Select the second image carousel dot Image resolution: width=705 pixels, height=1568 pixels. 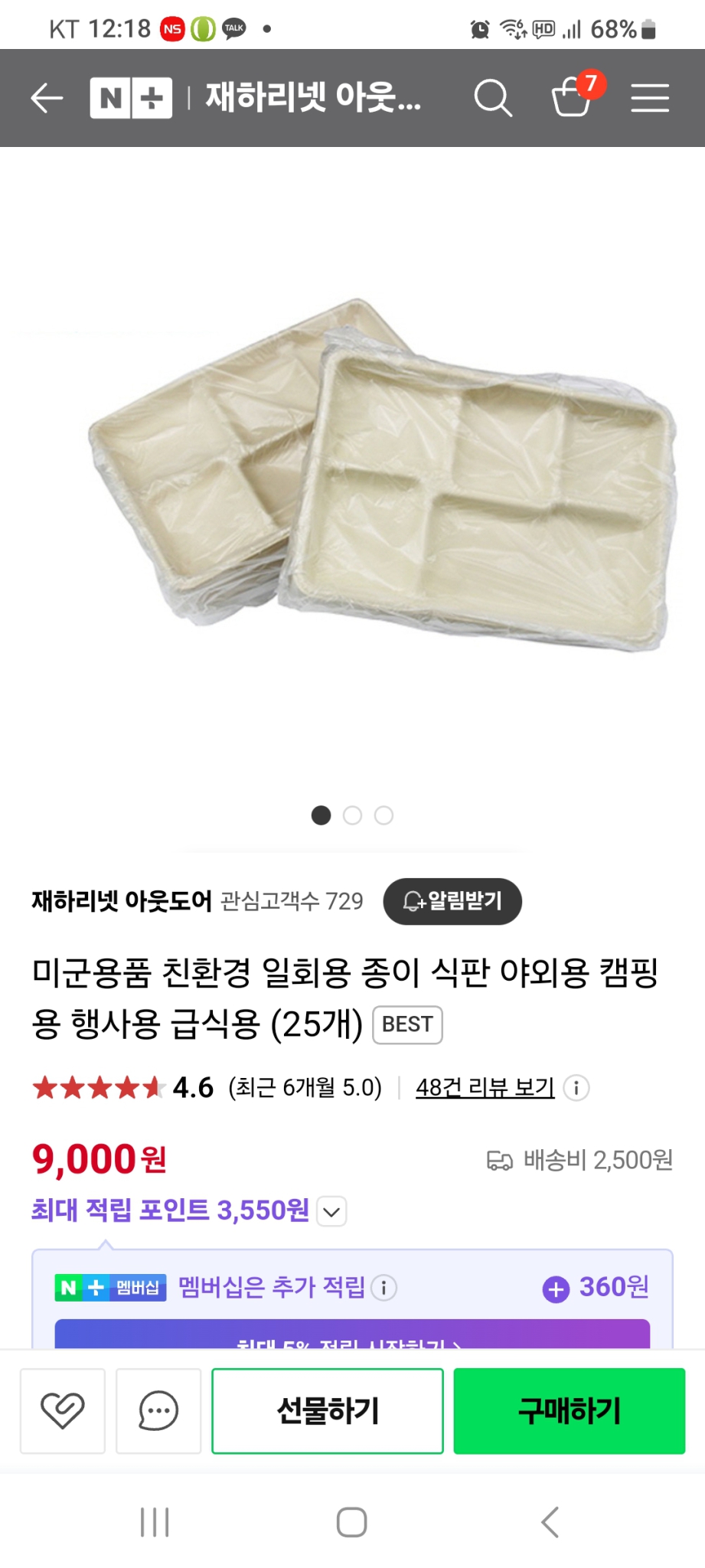352,816
